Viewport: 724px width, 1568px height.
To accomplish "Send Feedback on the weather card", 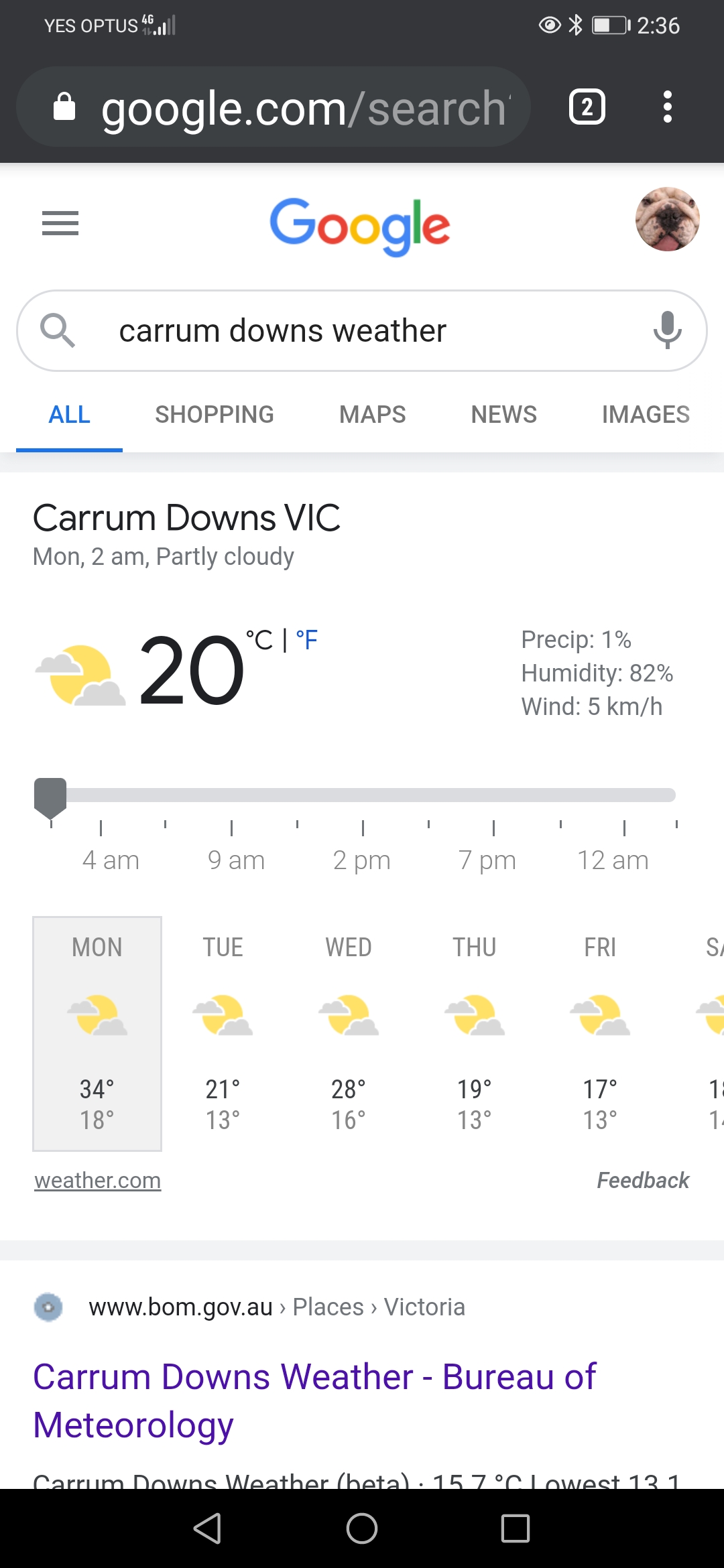I will [642, 1181].
